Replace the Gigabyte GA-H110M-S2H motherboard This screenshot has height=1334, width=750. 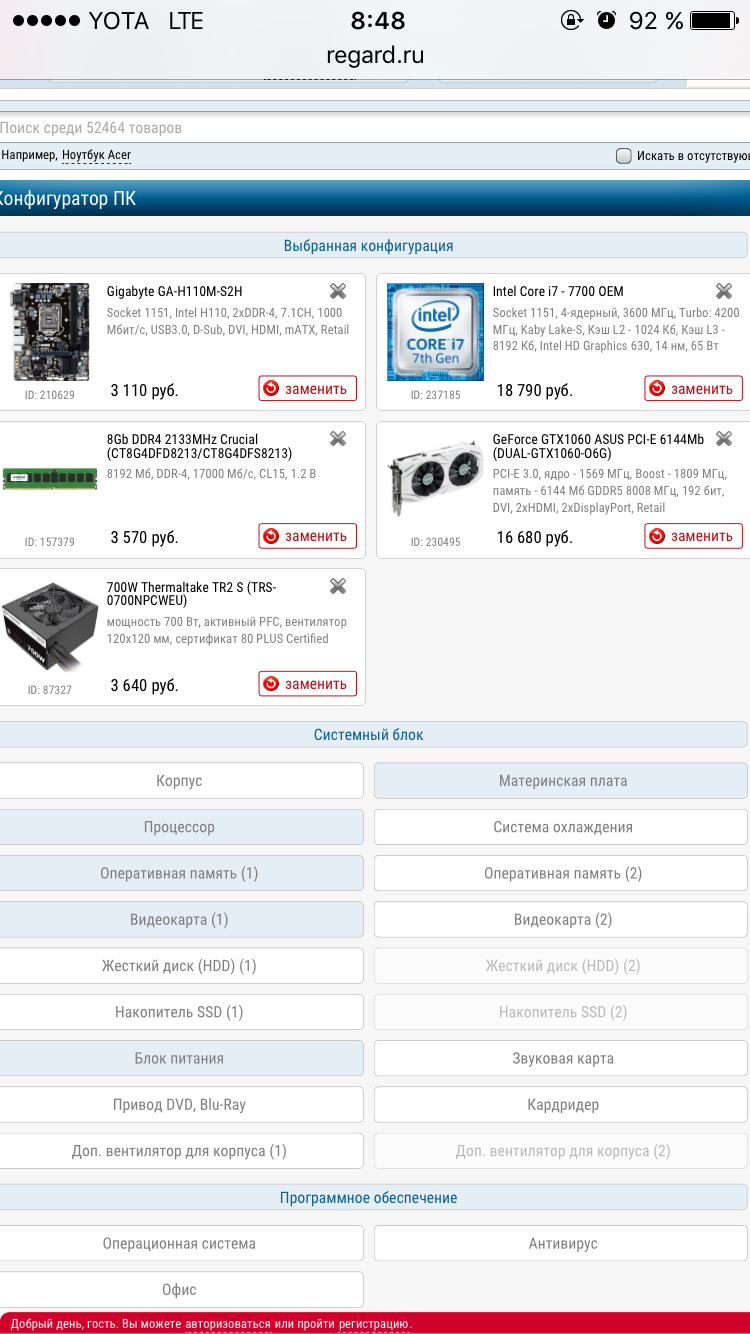307,389
